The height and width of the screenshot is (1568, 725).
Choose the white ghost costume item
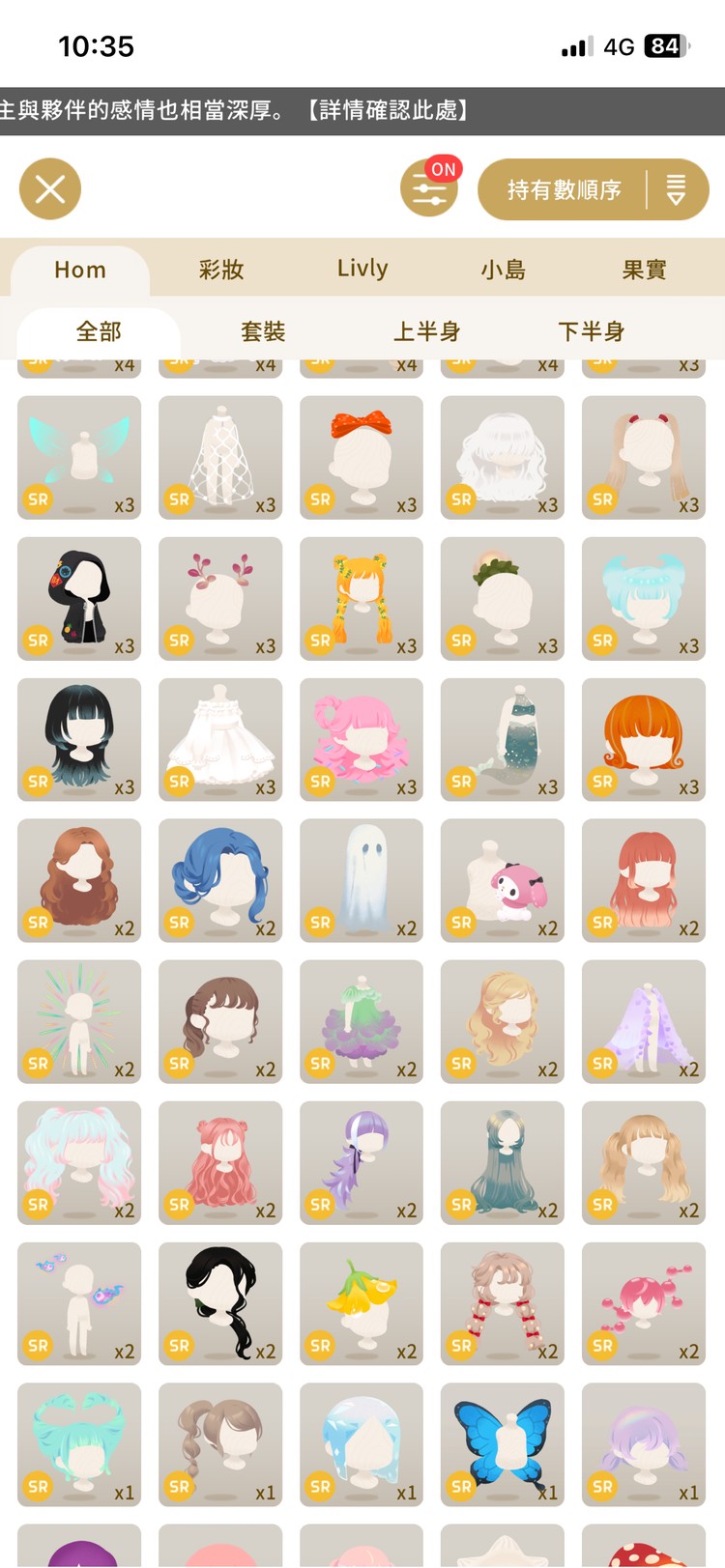(x=362, y=880)
